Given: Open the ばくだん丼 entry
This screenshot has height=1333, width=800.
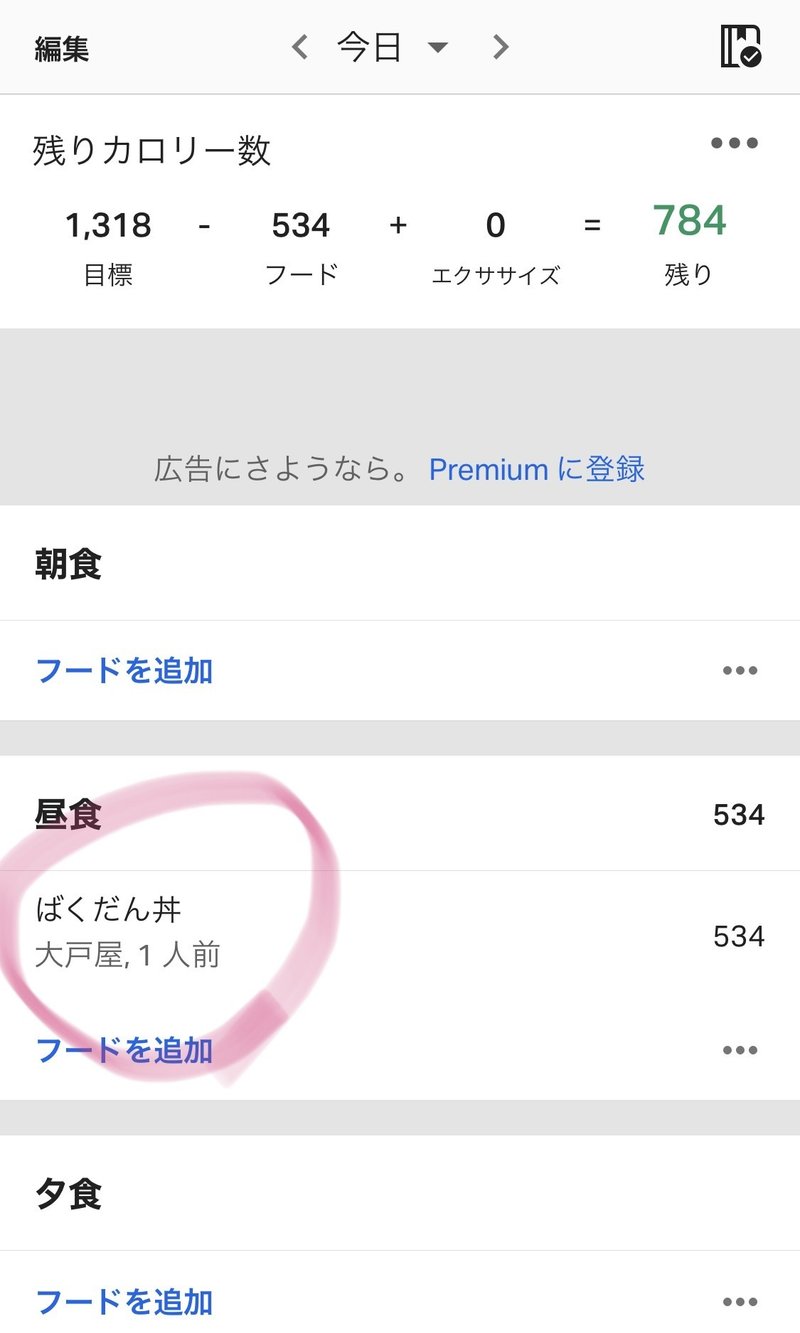Looking at the screenshot, I should click(400, 935).
